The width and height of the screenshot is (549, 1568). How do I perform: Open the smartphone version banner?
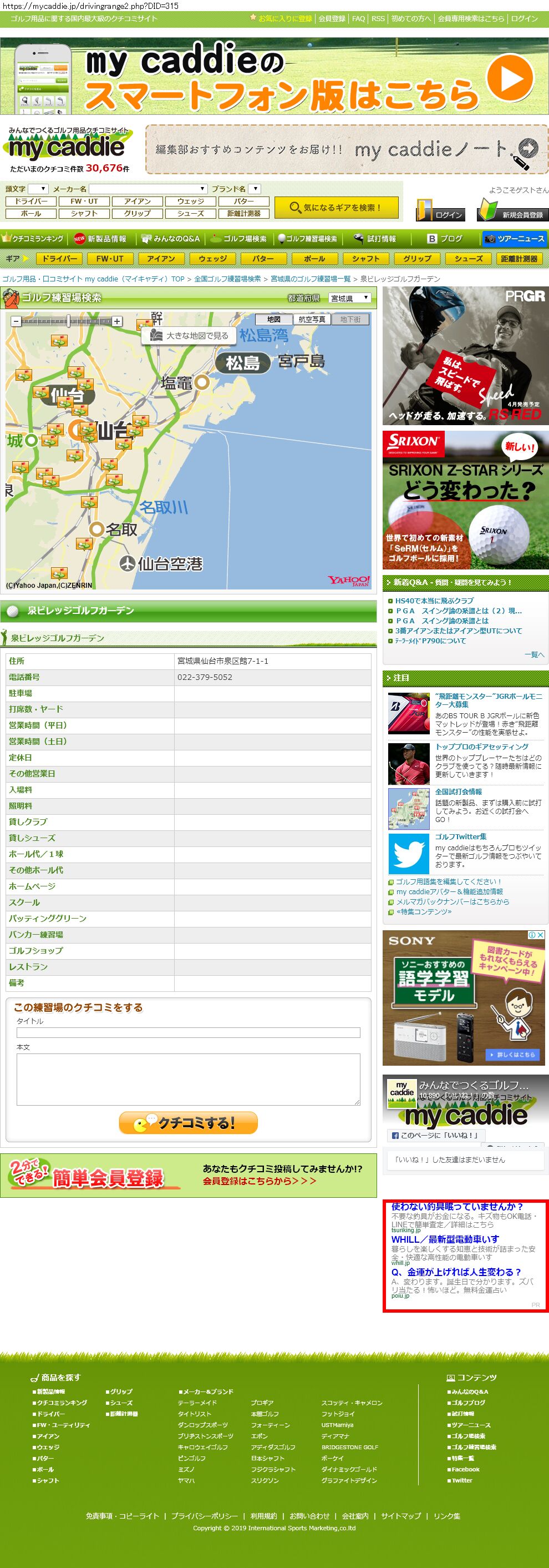coord(274,77)
